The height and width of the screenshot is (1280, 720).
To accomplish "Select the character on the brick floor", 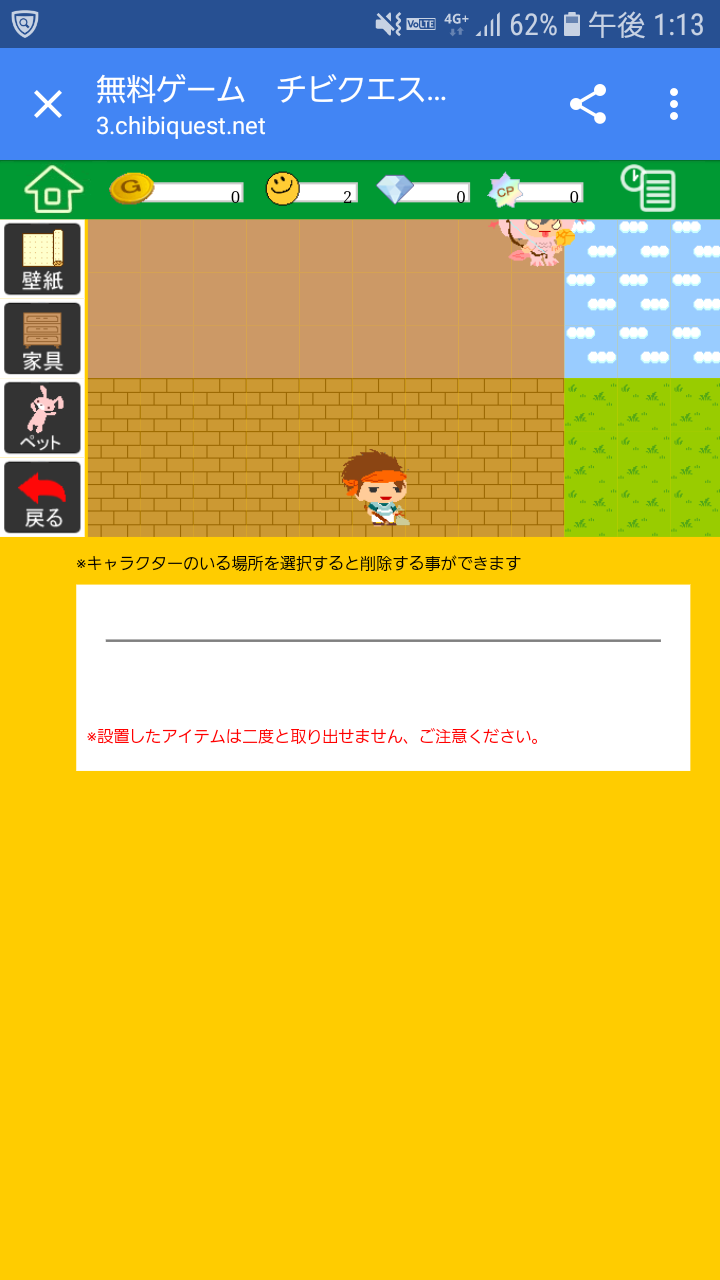I will tap(375, 488).
